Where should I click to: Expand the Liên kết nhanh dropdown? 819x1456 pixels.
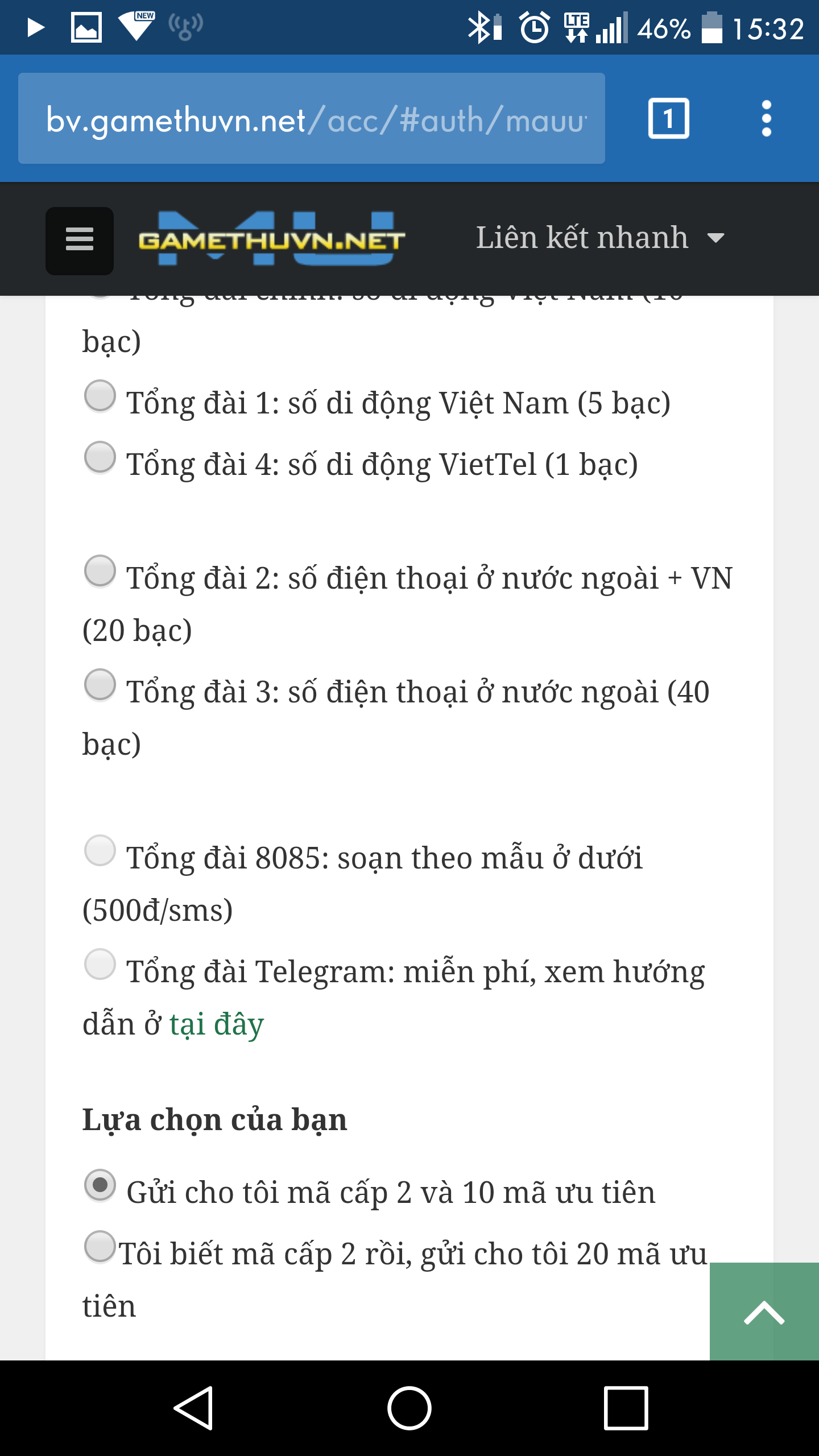click(600, 238)
